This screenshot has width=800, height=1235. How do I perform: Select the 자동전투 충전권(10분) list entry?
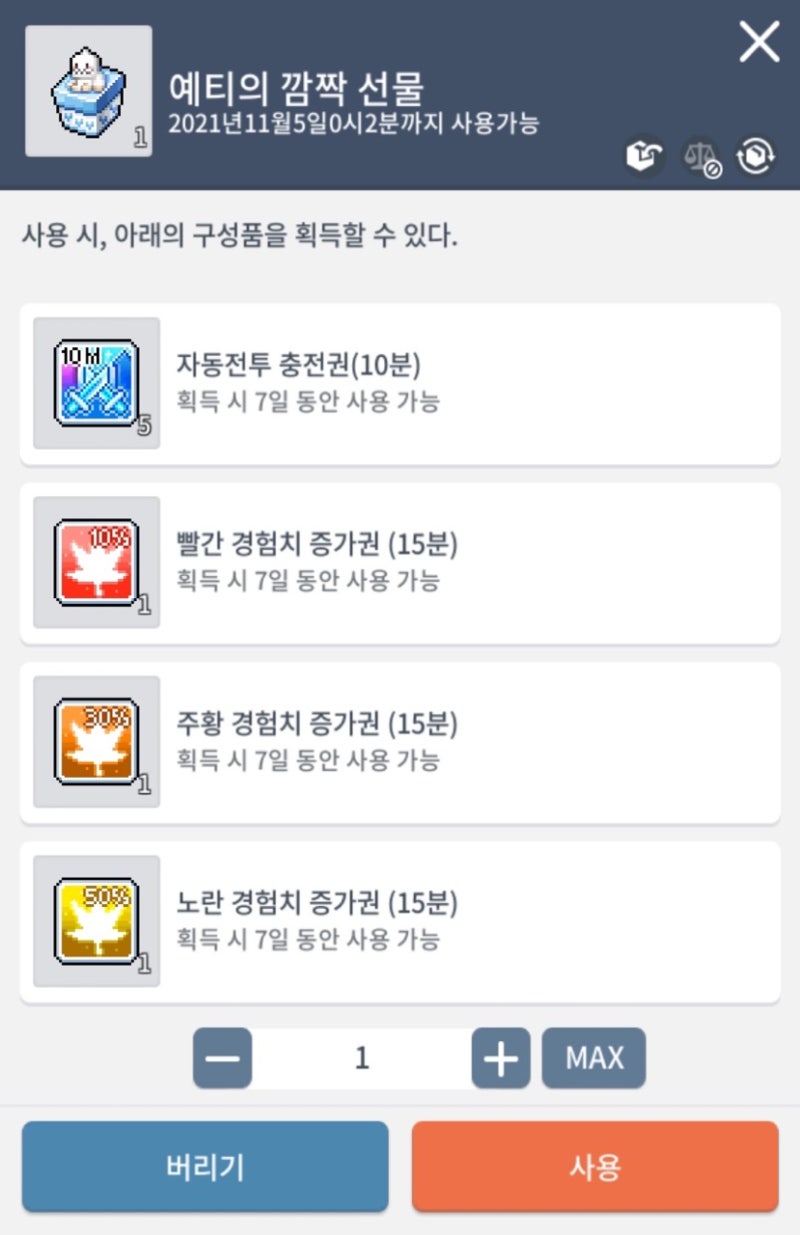coord(400,383)
